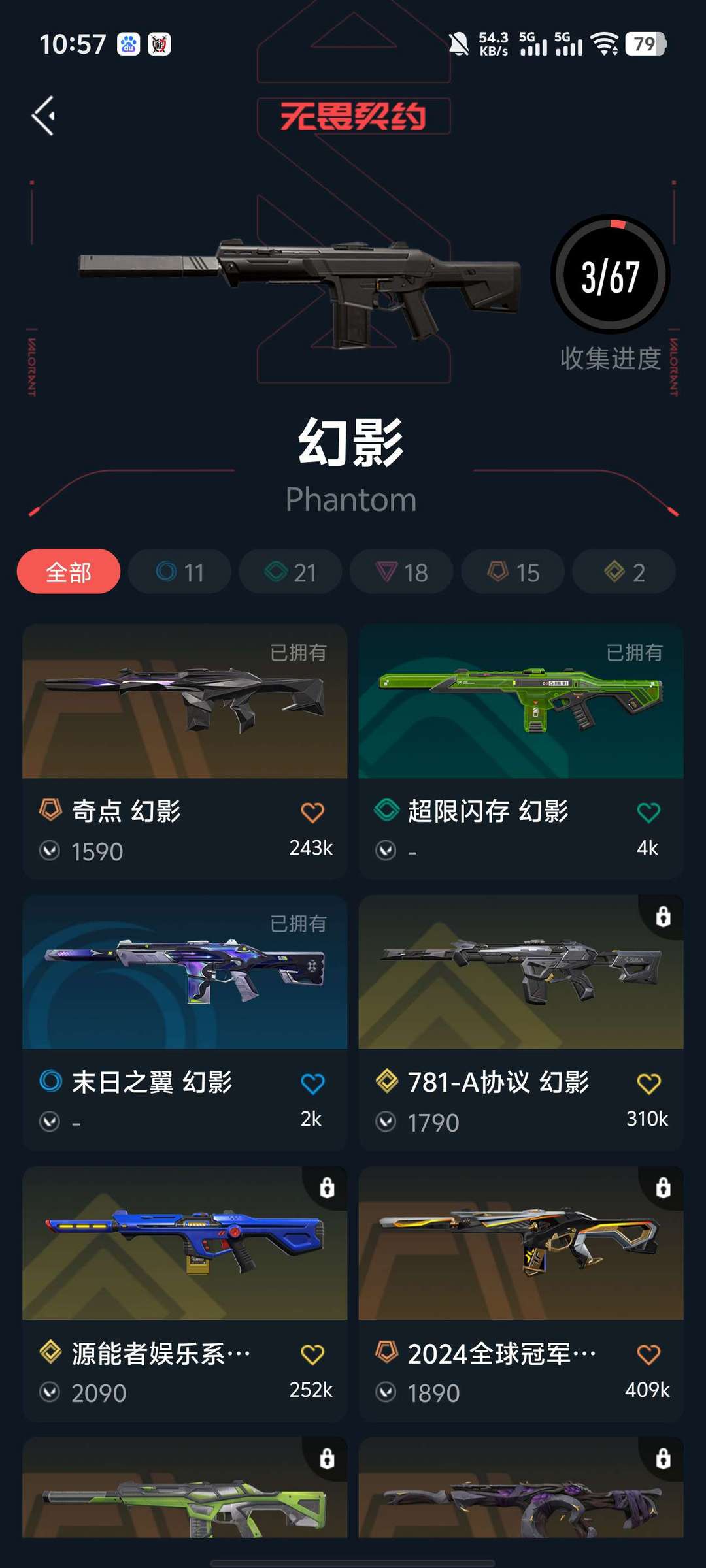The width and height of the screenshot is (706, 1568).
Task: Open the 源能者娱乐系 skin card
Action: (185, 1294)
